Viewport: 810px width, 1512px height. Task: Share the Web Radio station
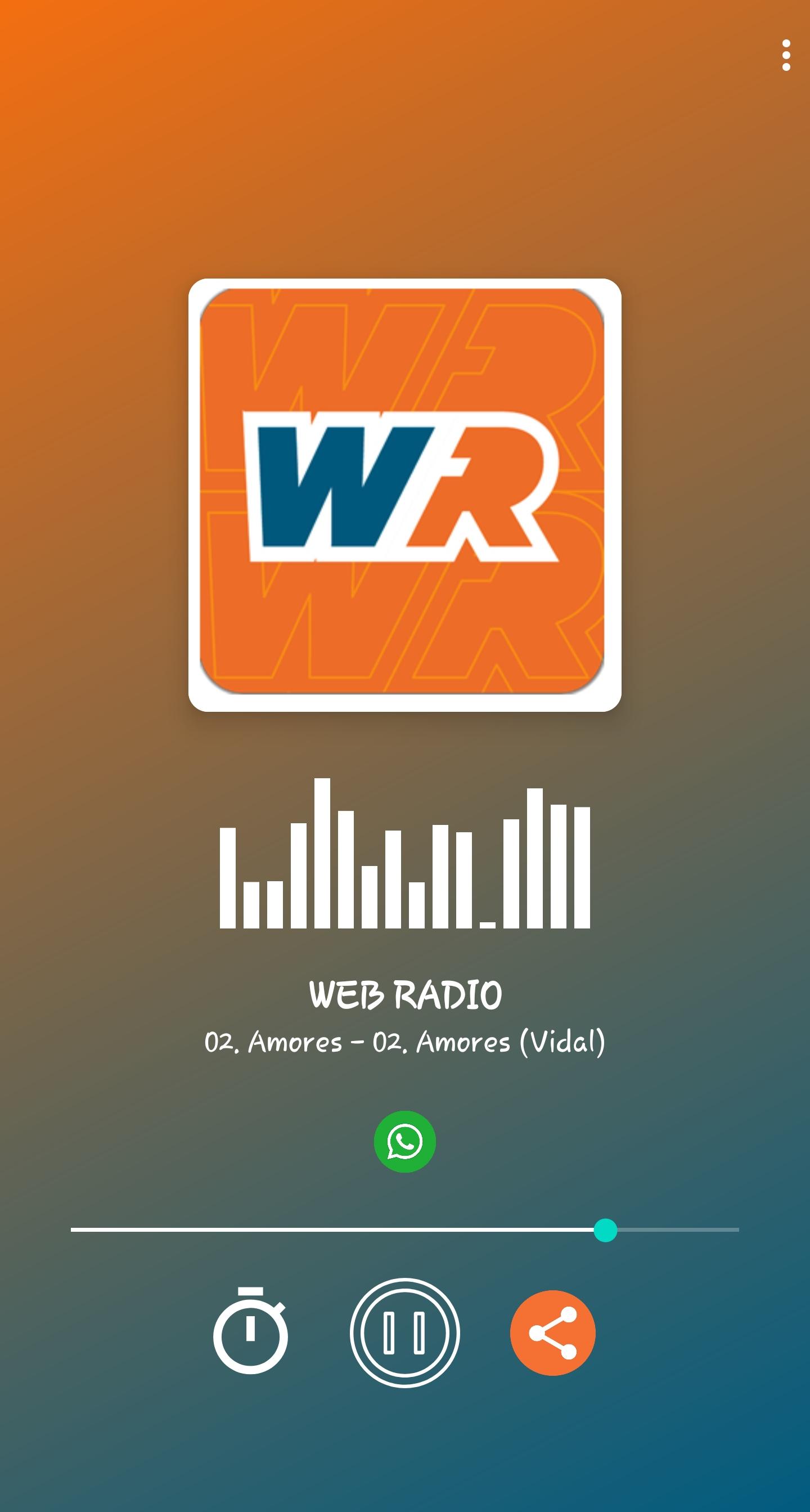552,1332
